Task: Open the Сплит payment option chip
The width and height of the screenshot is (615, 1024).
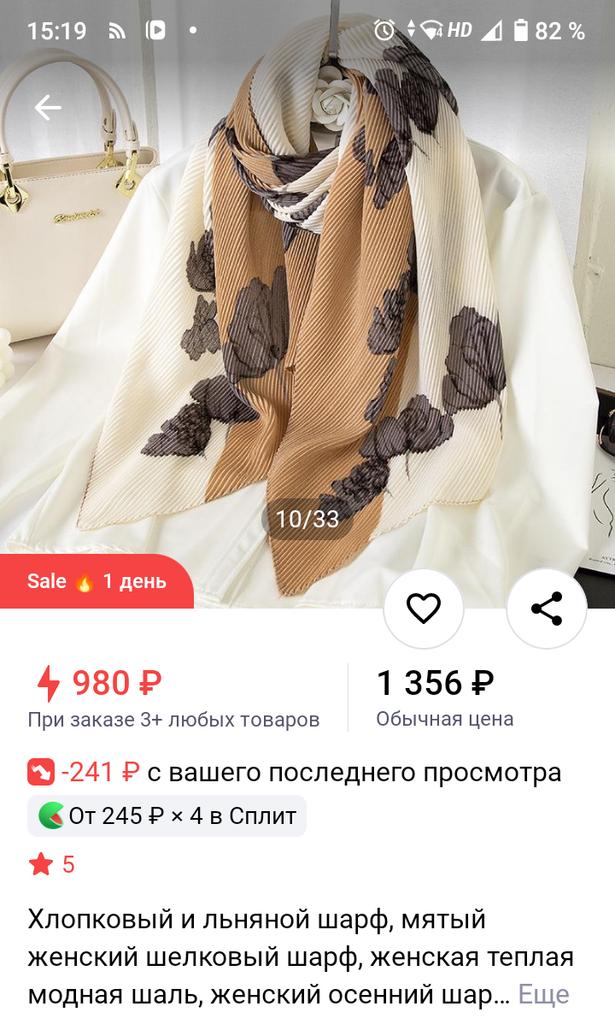Action: (166, 816)
